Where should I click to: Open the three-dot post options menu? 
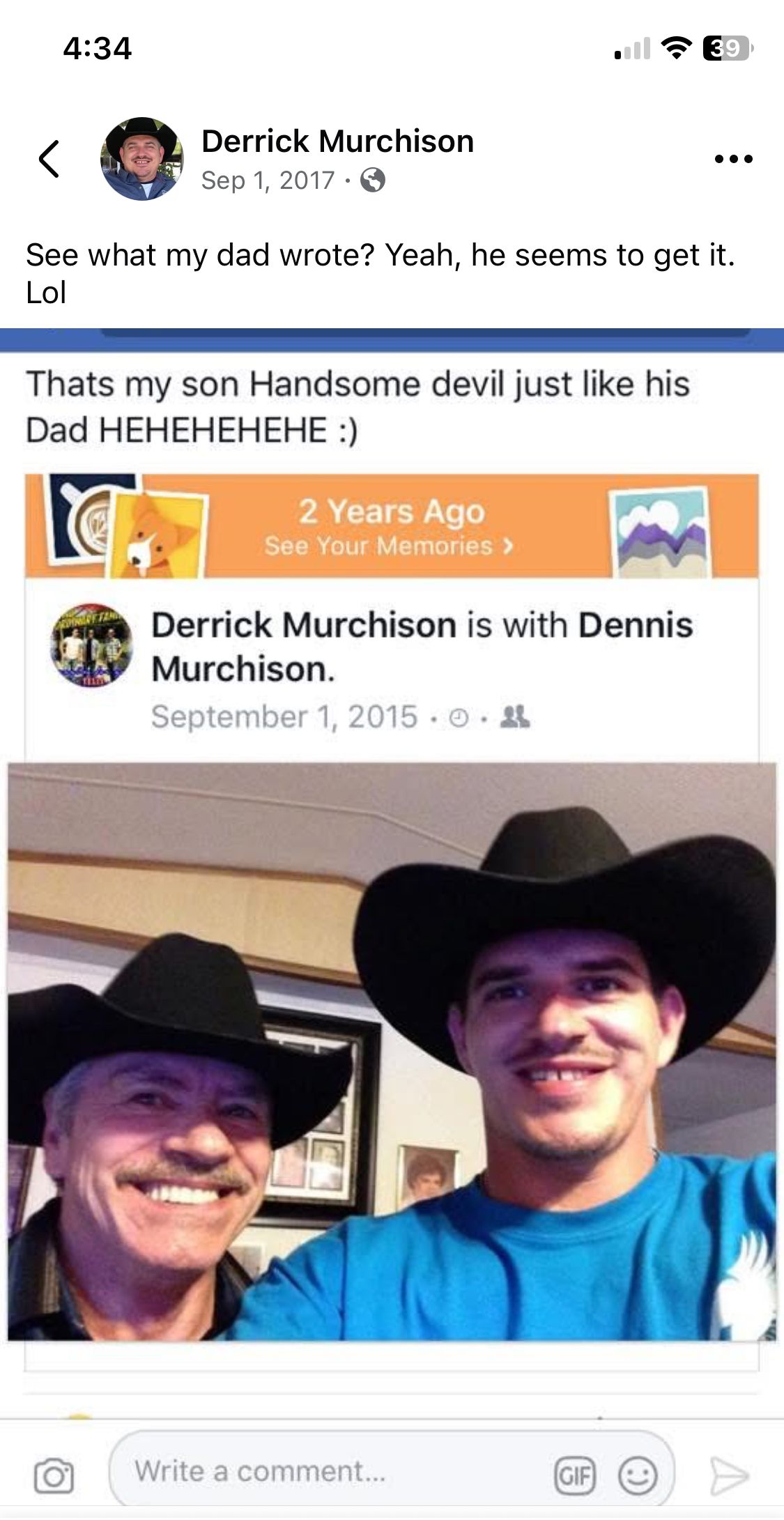733,159
